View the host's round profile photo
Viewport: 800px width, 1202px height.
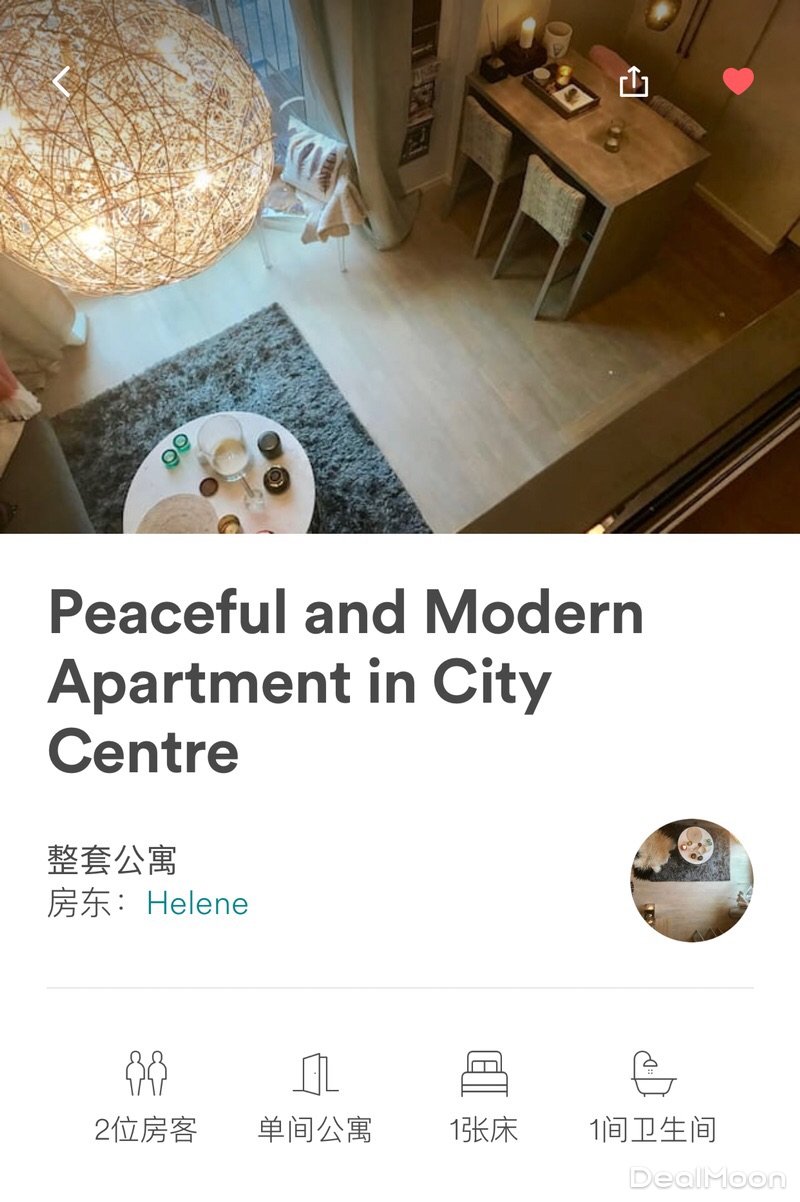691,880
